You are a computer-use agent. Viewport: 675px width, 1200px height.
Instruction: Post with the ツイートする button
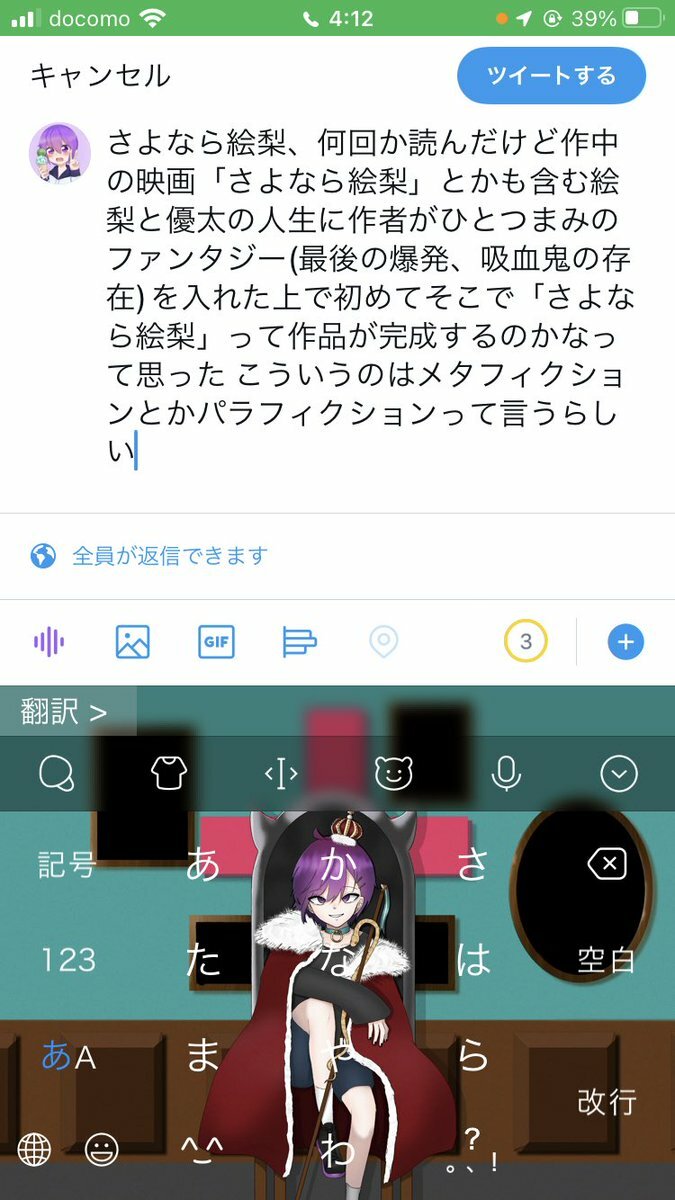tap(551, 76)
